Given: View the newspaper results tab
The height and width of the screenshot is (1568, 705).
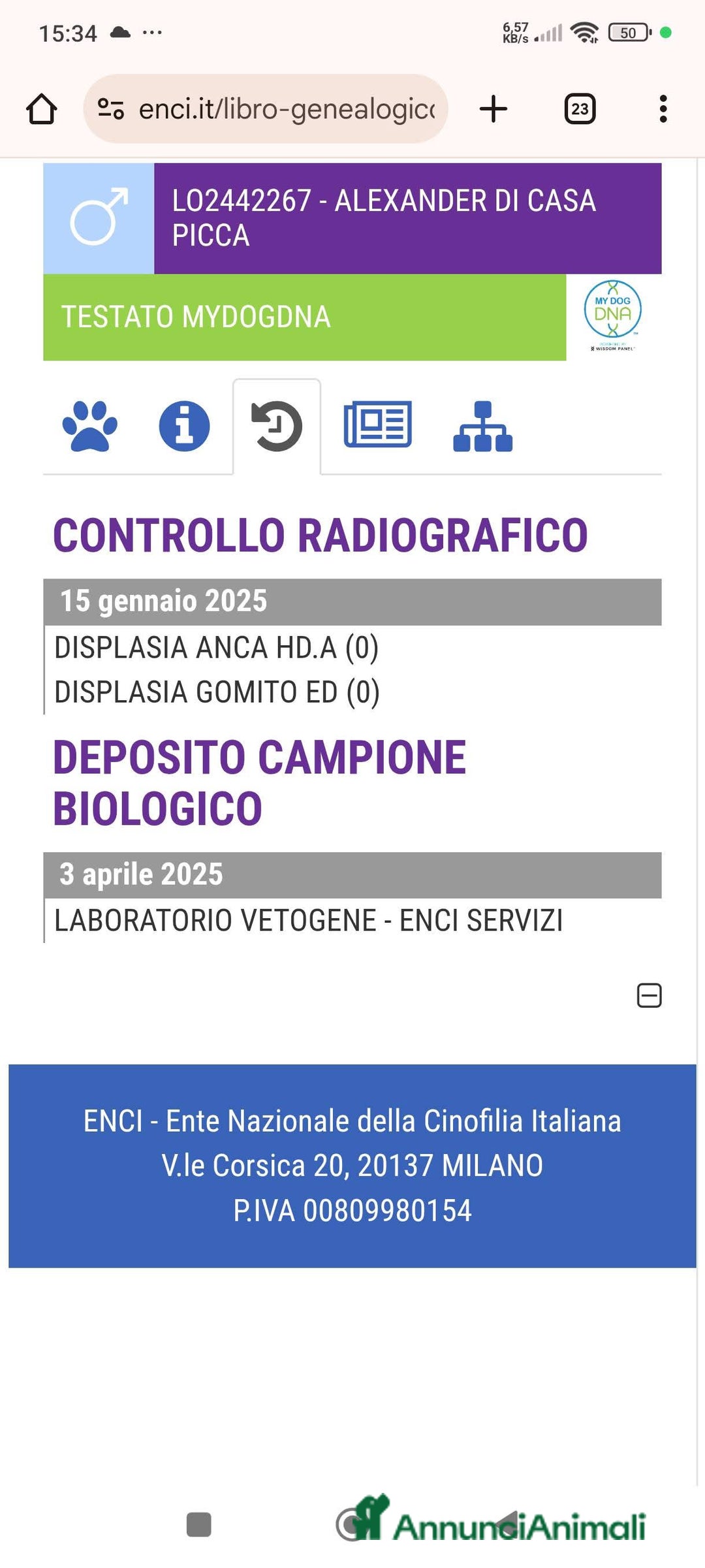Looking at the screenshot, I should click(x=377, y=425).
